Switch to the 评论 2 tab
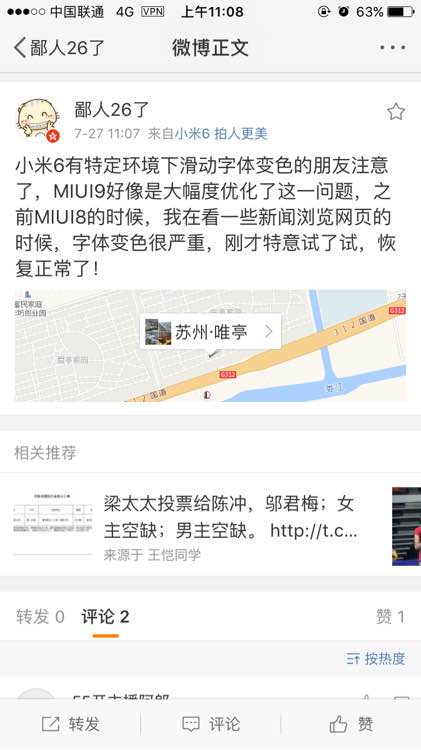Viewport: 421px width, 750px height. (x=105, y=617)
